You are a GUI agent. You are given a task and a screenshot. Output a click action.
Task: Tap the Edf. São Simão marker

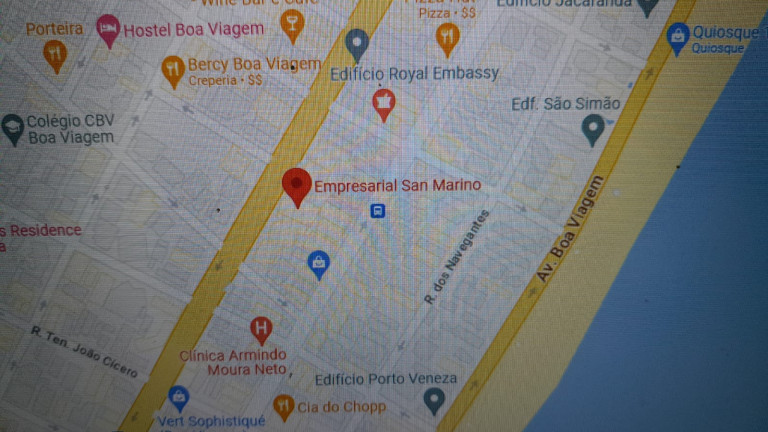click(x=594, y=128)
